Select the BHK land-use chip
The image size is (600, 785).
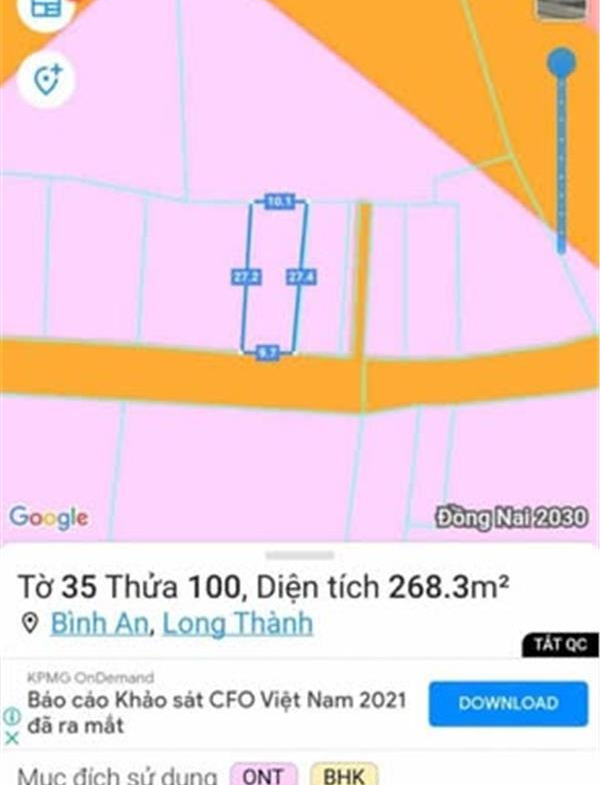[x=343, y=776]
